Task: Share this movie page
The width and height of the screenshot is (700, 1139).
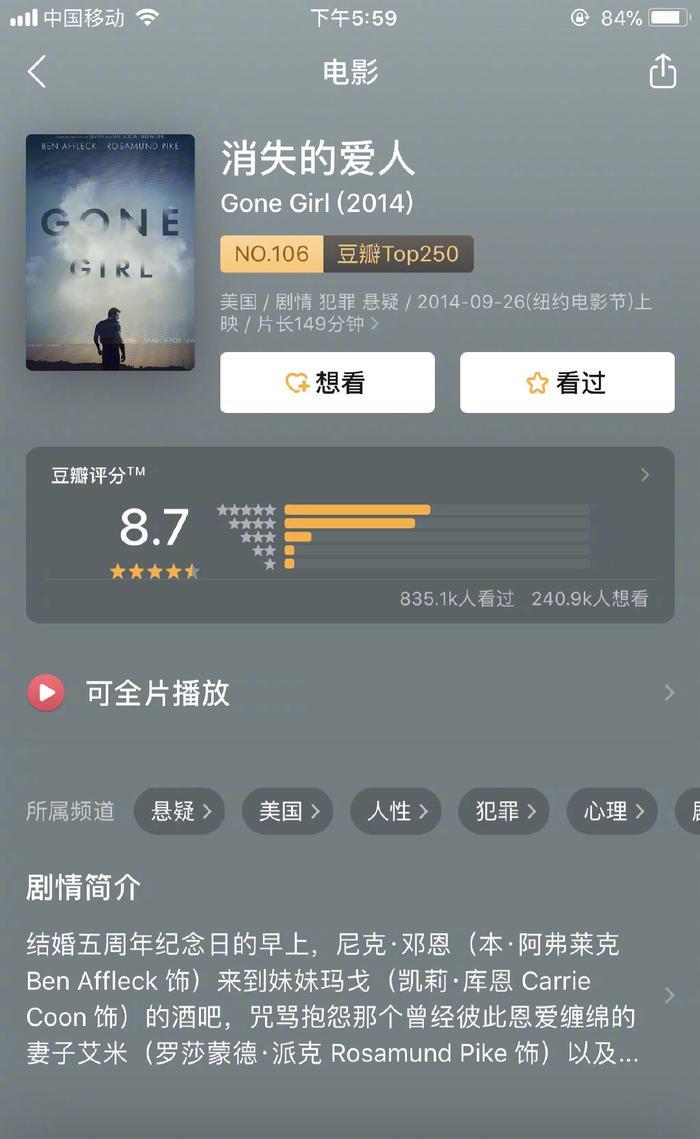Action: click(x=662, y=72)
